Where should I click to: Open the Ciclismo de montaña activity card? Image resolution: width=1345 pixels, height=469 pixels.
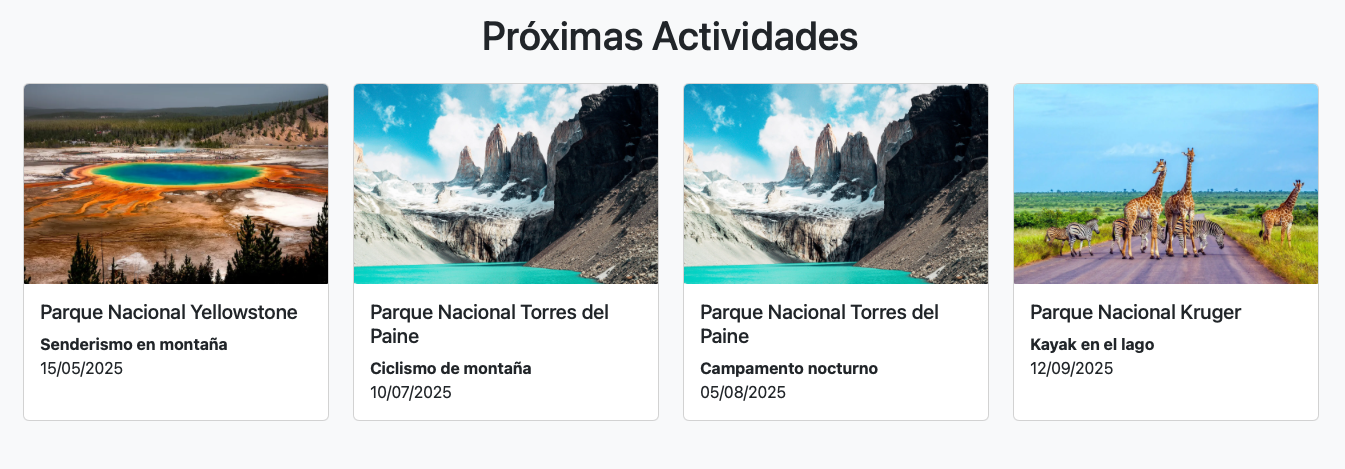[x=506, y=251]
